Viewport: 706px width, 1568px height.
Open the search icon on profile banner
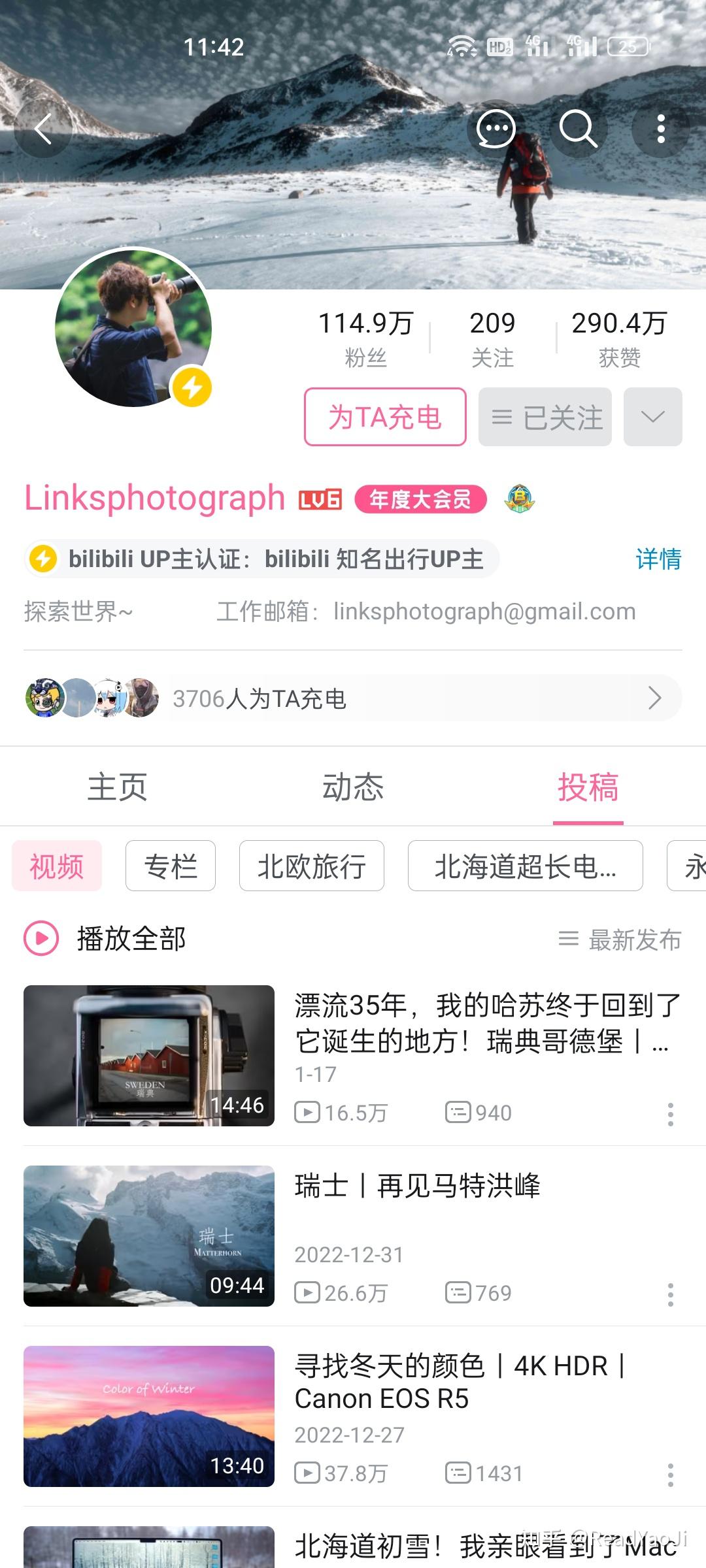[x=578, y=129]
